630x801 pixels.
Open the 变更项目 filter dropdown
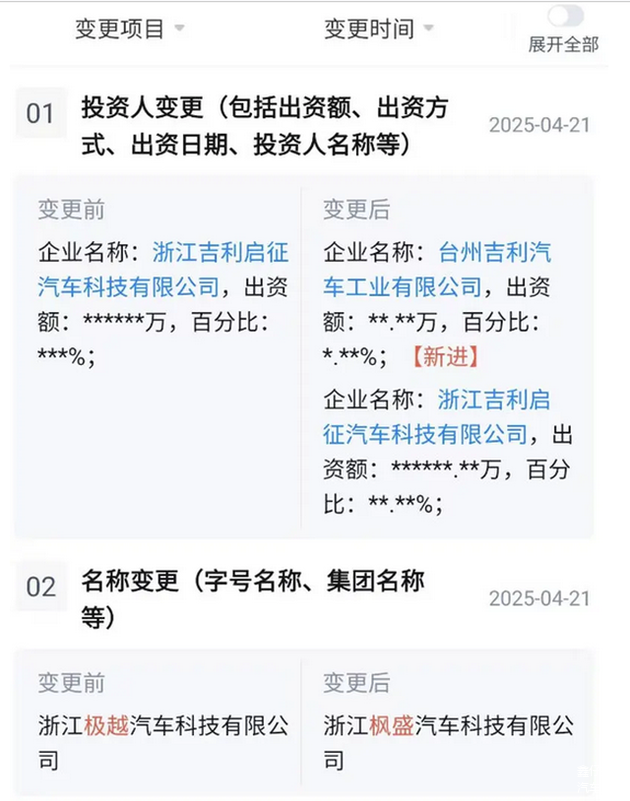click(130, 29)
